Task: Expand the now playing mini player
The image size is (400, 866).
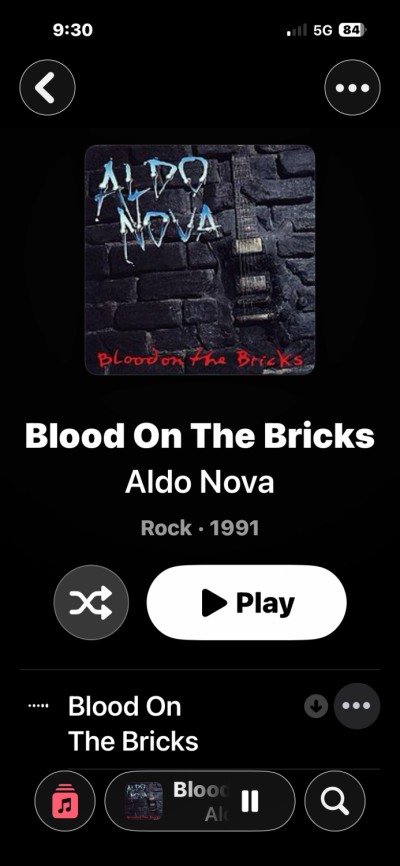Action: 188,801
